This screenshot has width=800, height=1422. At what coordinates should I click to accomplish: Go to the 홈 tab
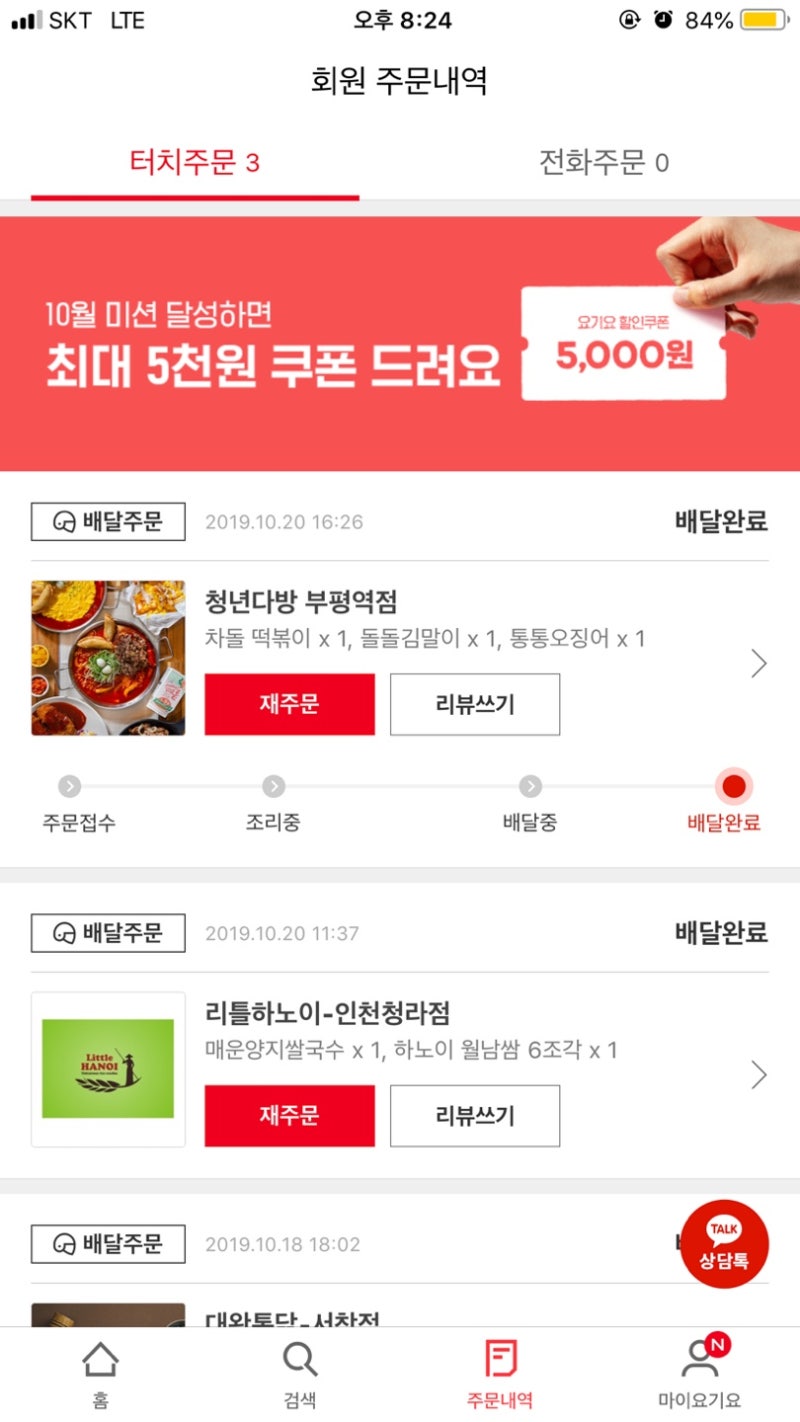pos(100,1375)
